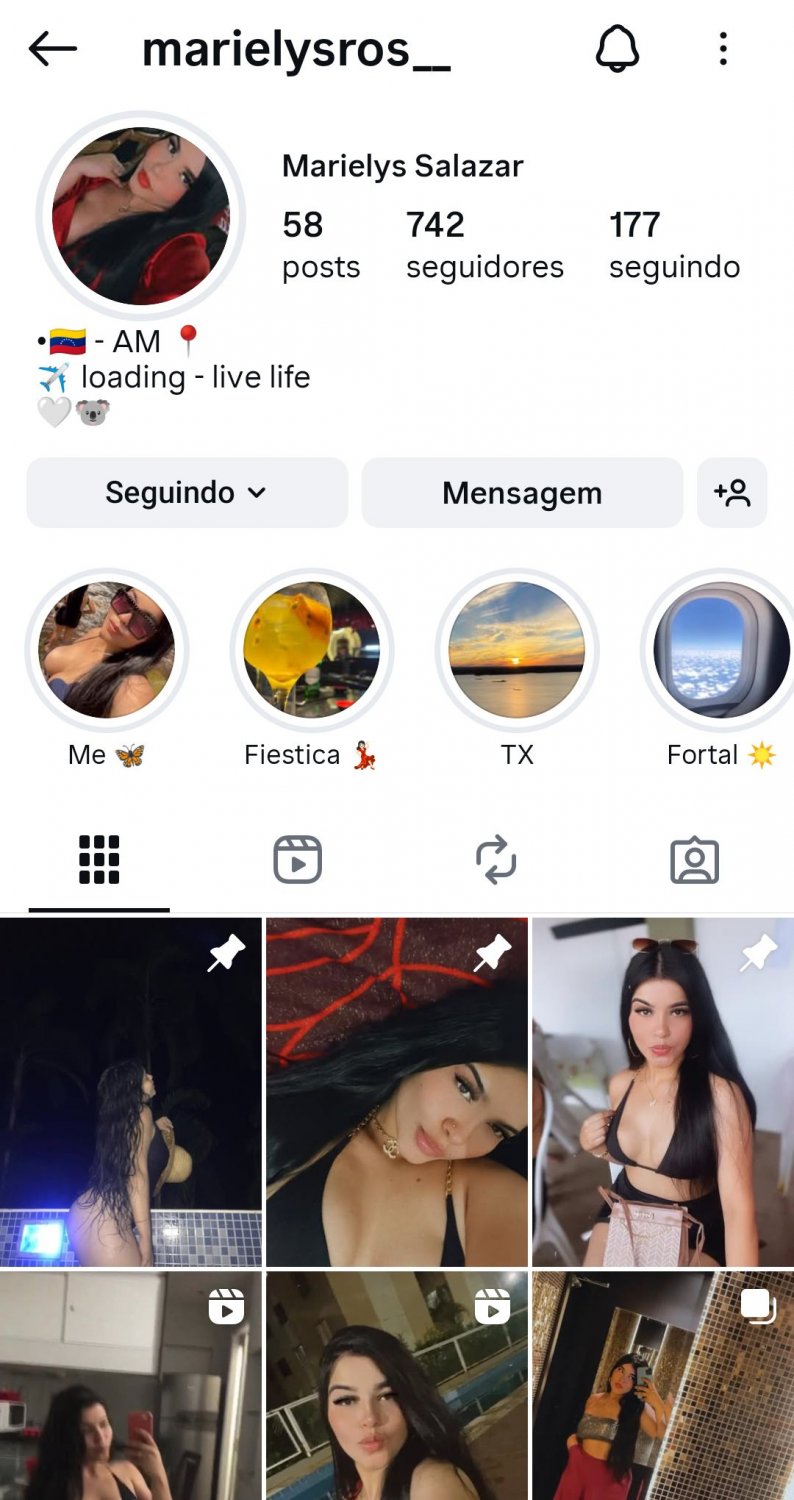Image resolution: width=794 pixels, height=1500 pixels.
Task: Open the pinned night pool post
Action: click(130, 1092)
